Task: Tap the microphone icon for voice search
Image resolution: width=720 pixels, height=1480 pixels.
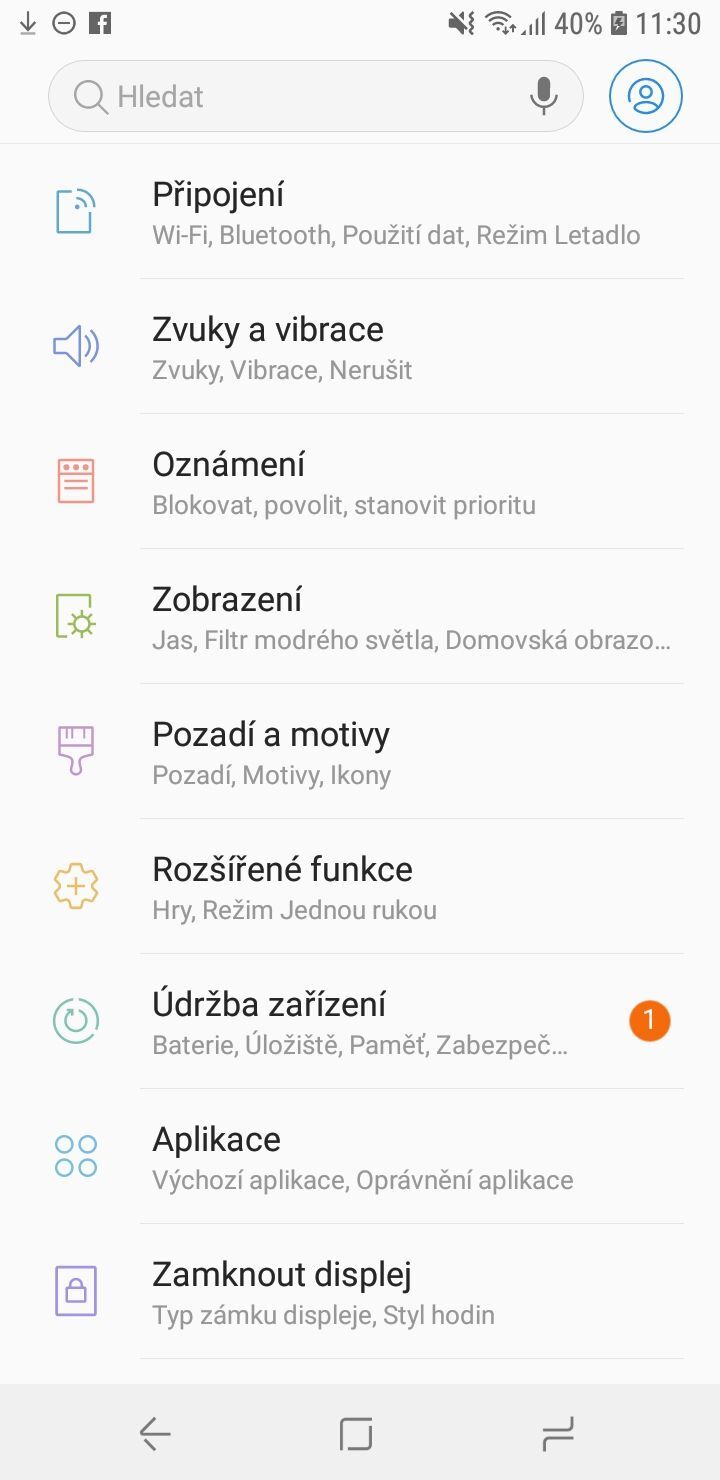Action: click(543, 96)
